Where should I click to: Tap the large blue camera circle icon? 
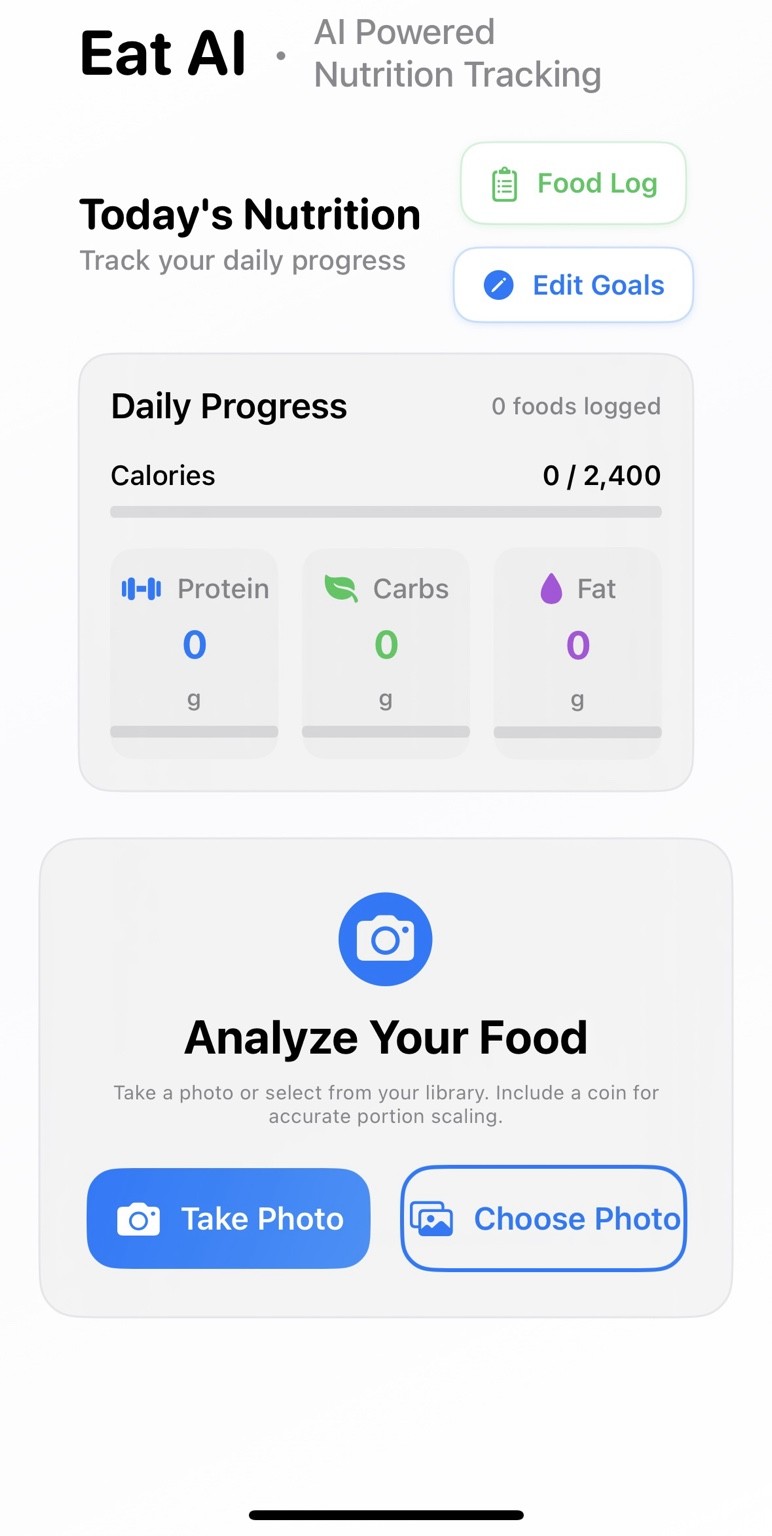pyautogui.click(x=385, y=938)
